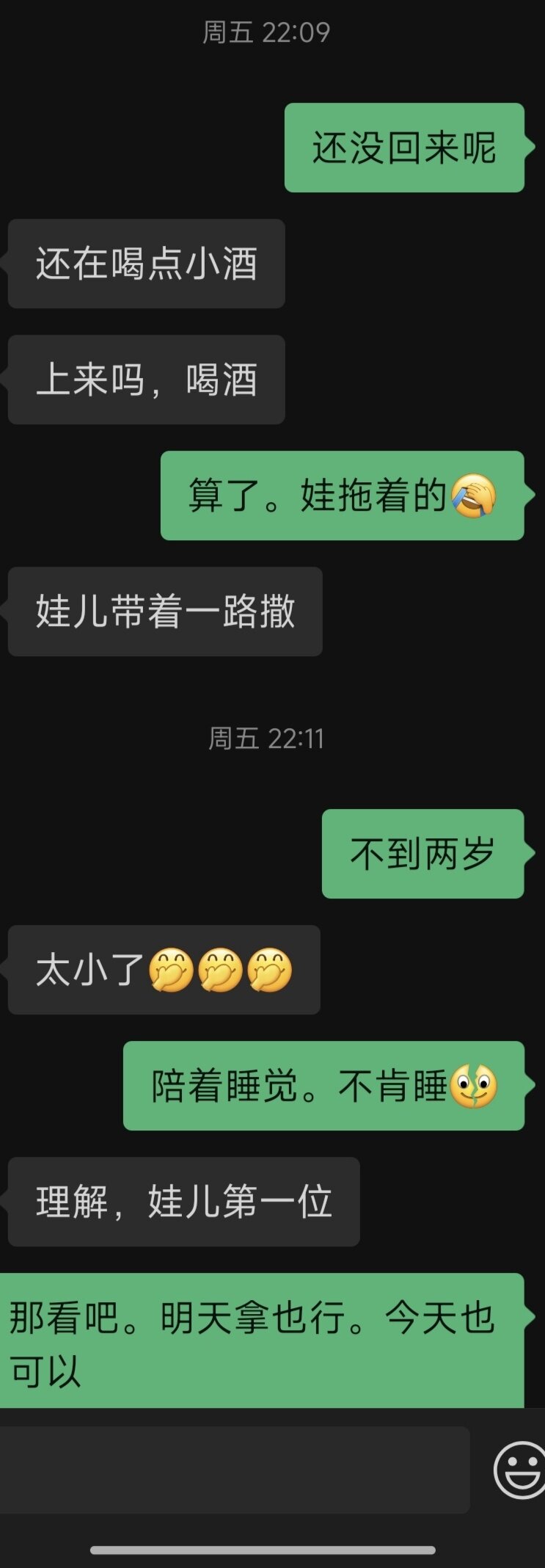
Task: Tap the message text input field
Action: pos(235,1470)
